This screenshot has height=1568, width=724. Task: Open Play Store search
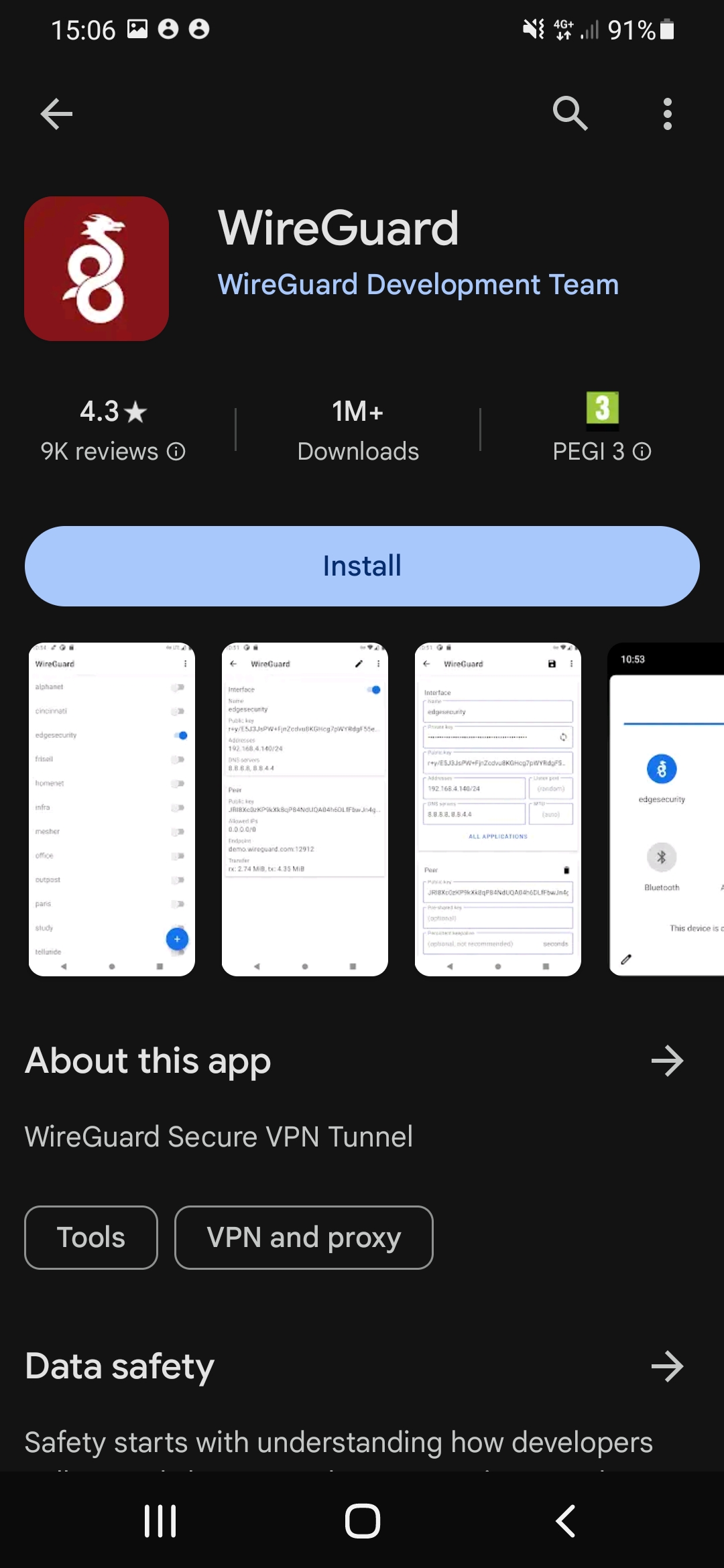570,114
